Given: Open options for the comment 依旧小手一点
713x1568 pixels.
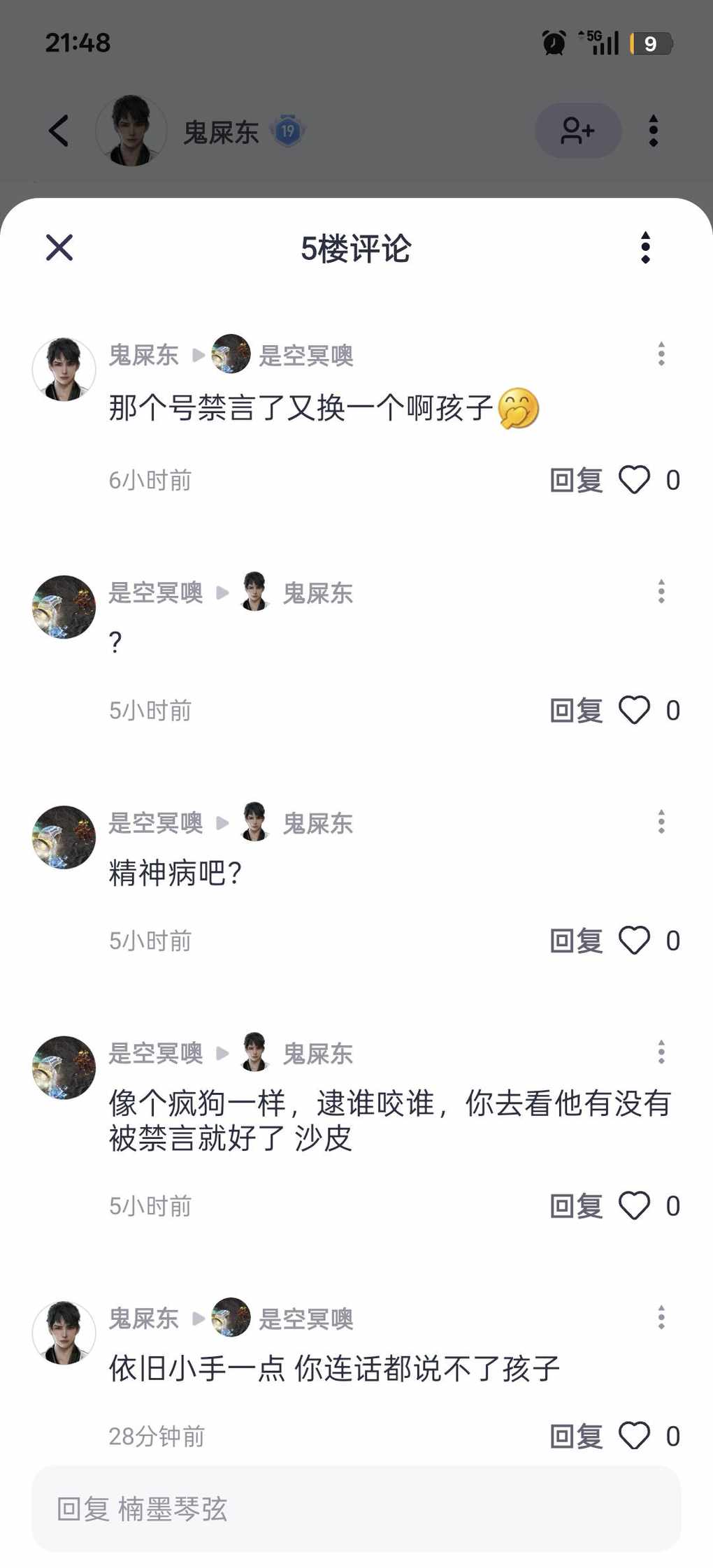Looking at the screenshot, I should tap(661, 1317).
